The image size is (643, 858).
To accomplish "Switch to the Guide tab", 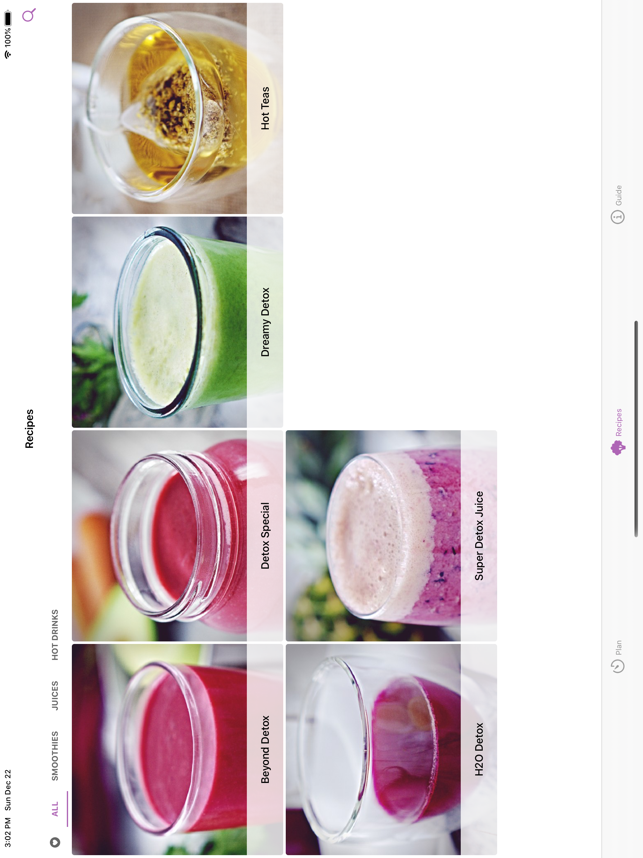I will click(618, 205).
